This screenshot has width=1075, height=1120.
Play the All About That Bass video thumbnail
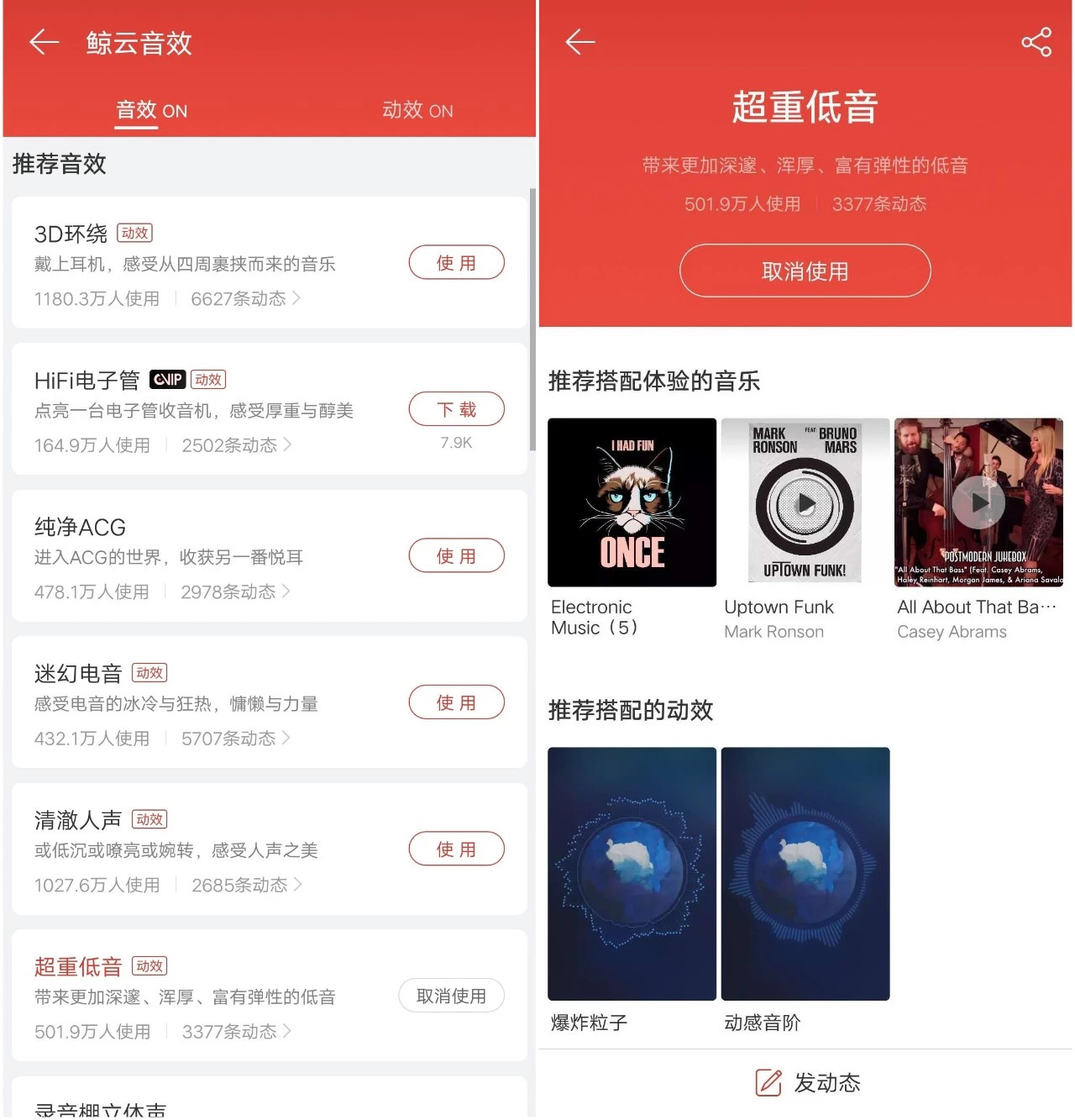pos(977,502)
